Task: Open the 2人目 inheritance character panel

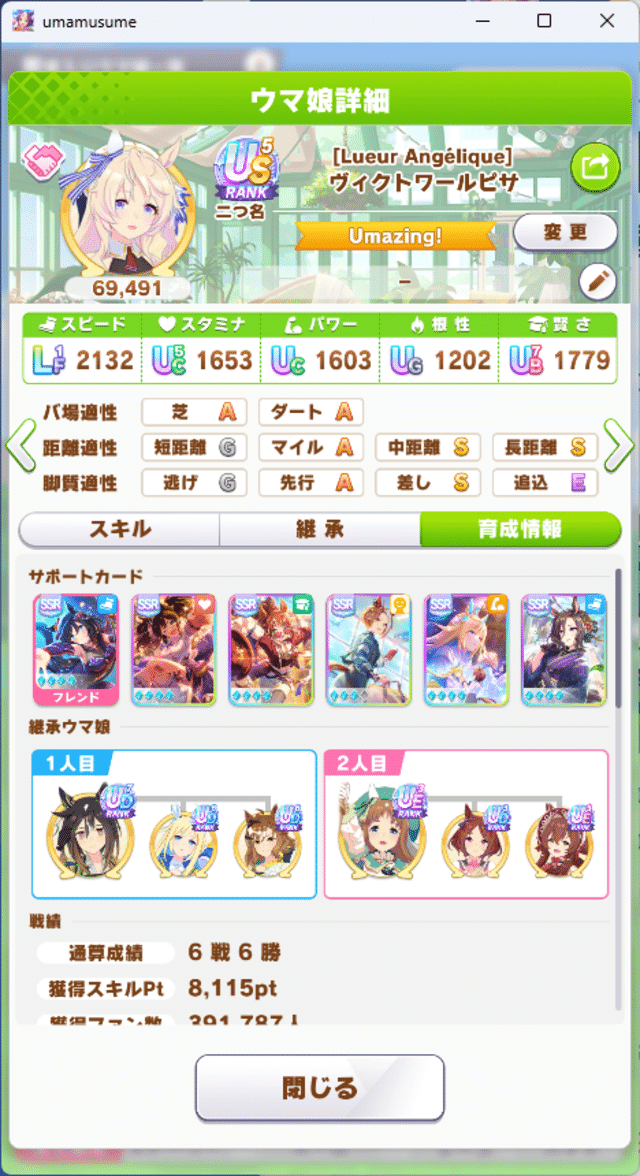Action: click(x=466, y=825)
